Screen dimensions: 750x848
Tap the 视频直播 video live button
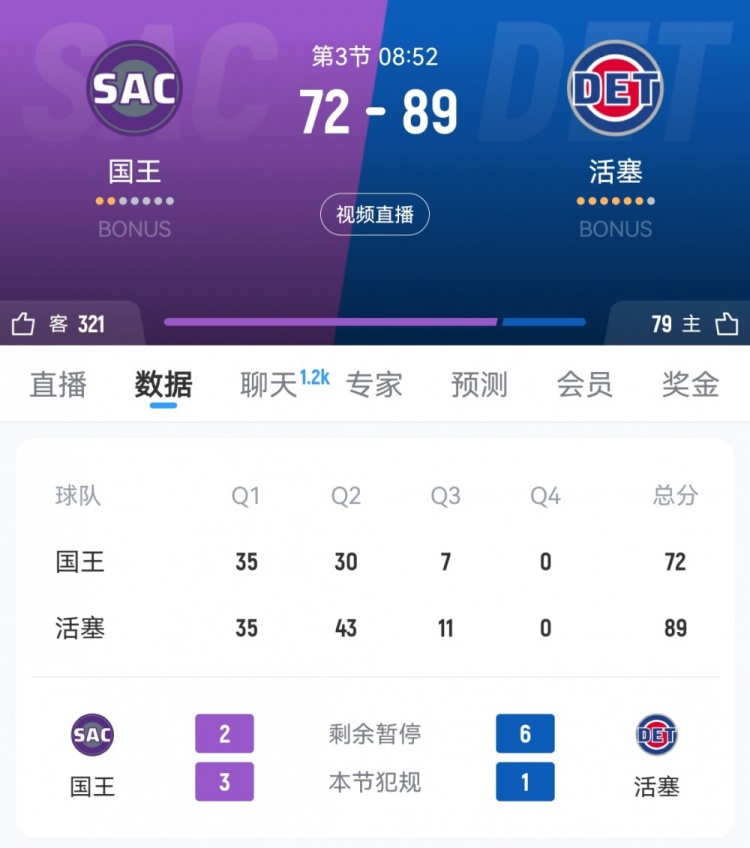click(x=375, y=215)
